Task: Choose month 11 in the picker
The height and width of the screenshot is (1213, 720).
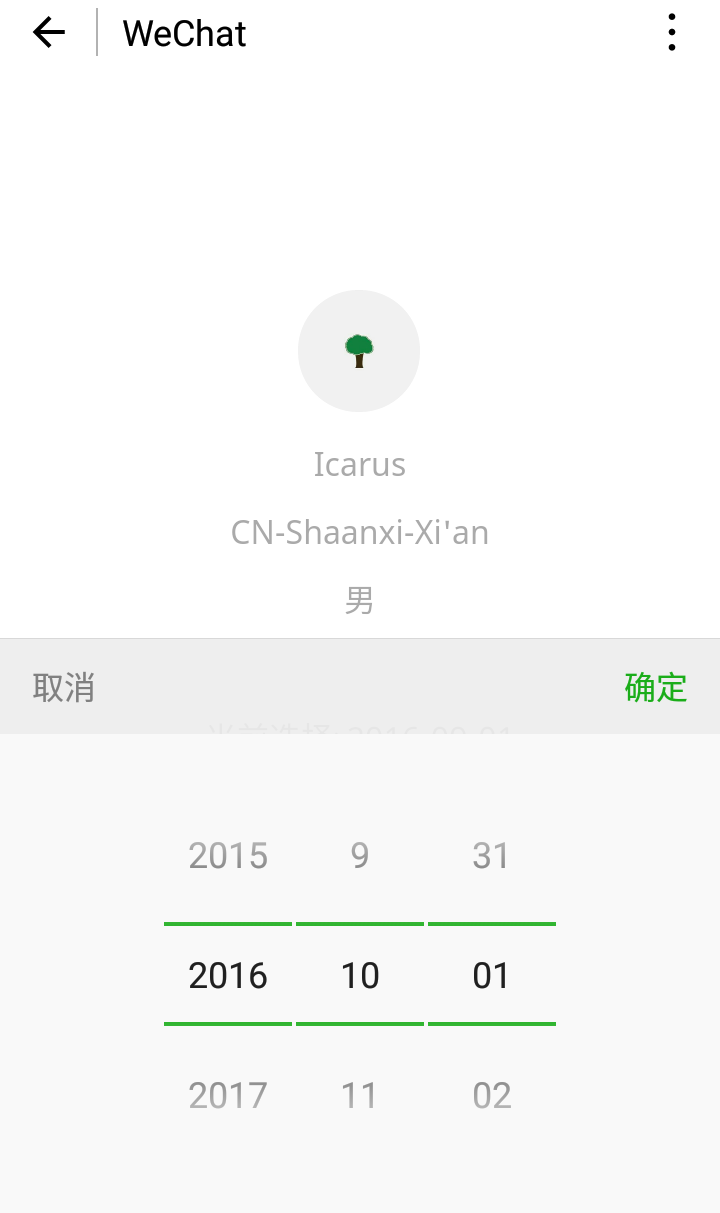Action: 360,1095
